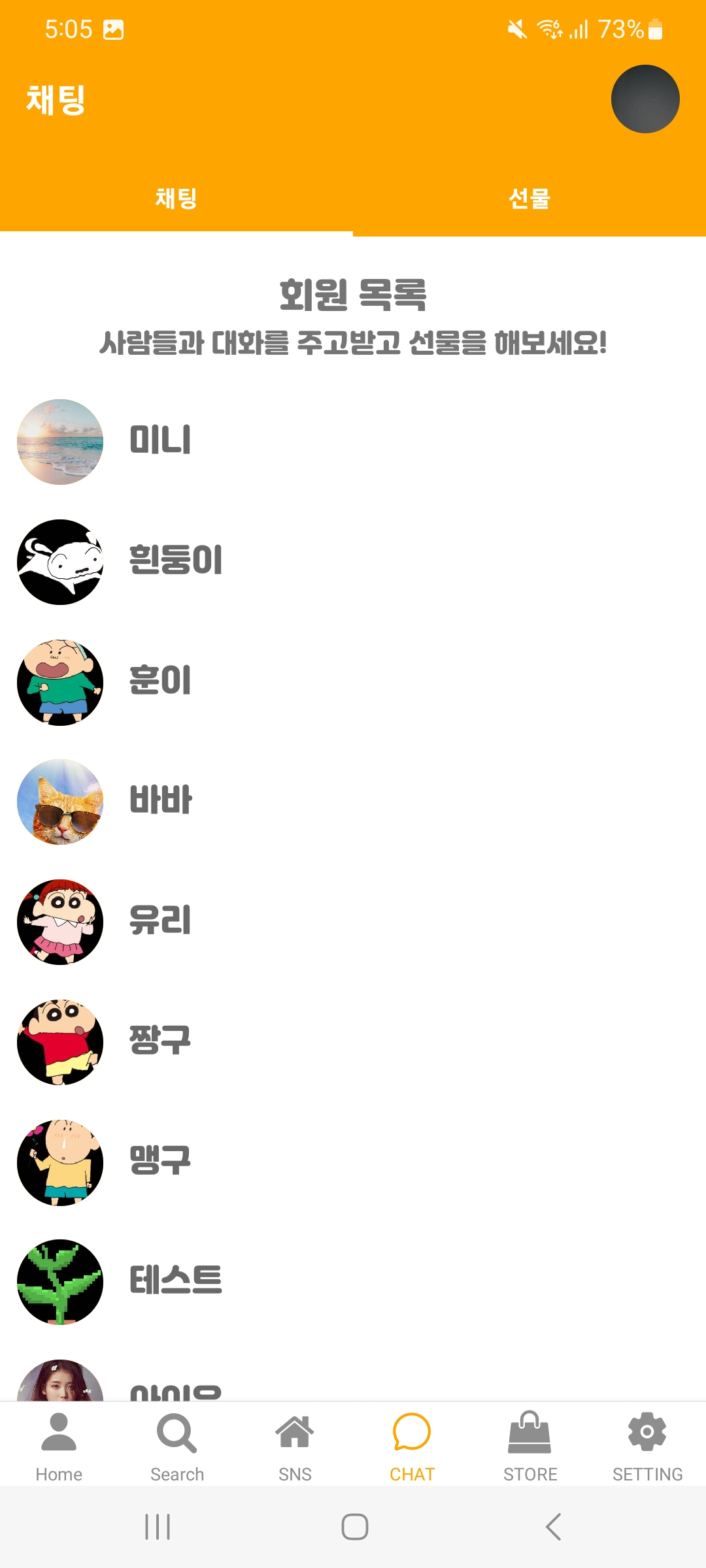Image resolution: width=706 pixels, height=1568 pixels.
Task: Open the recent apps view
Action: click(x=158, y=1527)
